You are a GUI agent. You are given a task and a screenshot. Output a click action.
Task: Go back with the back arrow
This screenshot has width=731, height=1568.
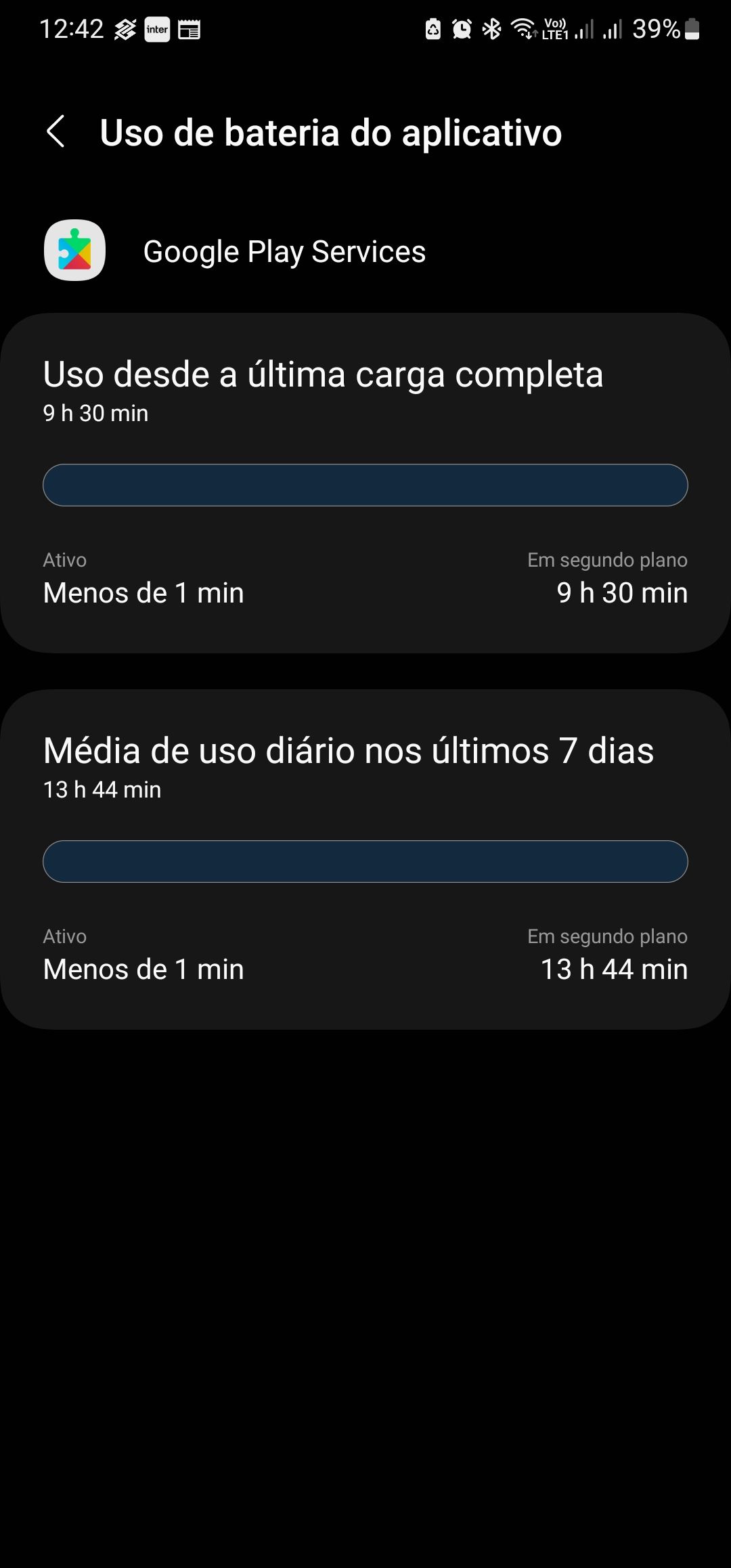click(x=58, y=132)
